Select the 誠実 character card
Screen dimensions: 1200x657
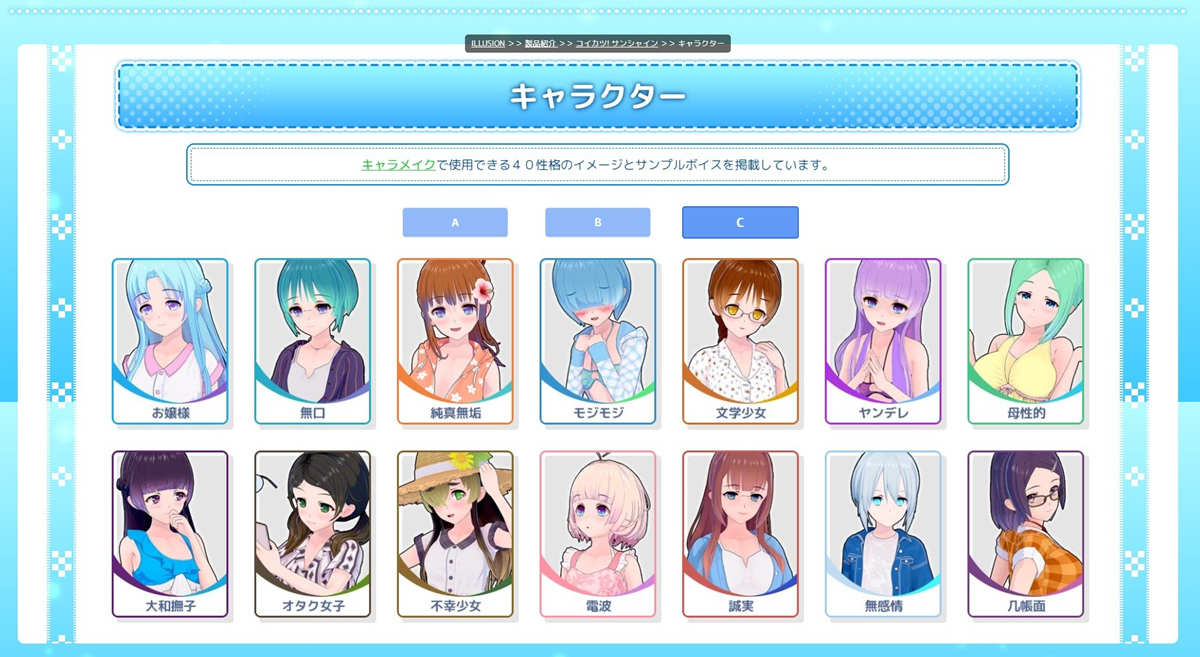click(740, 533)
